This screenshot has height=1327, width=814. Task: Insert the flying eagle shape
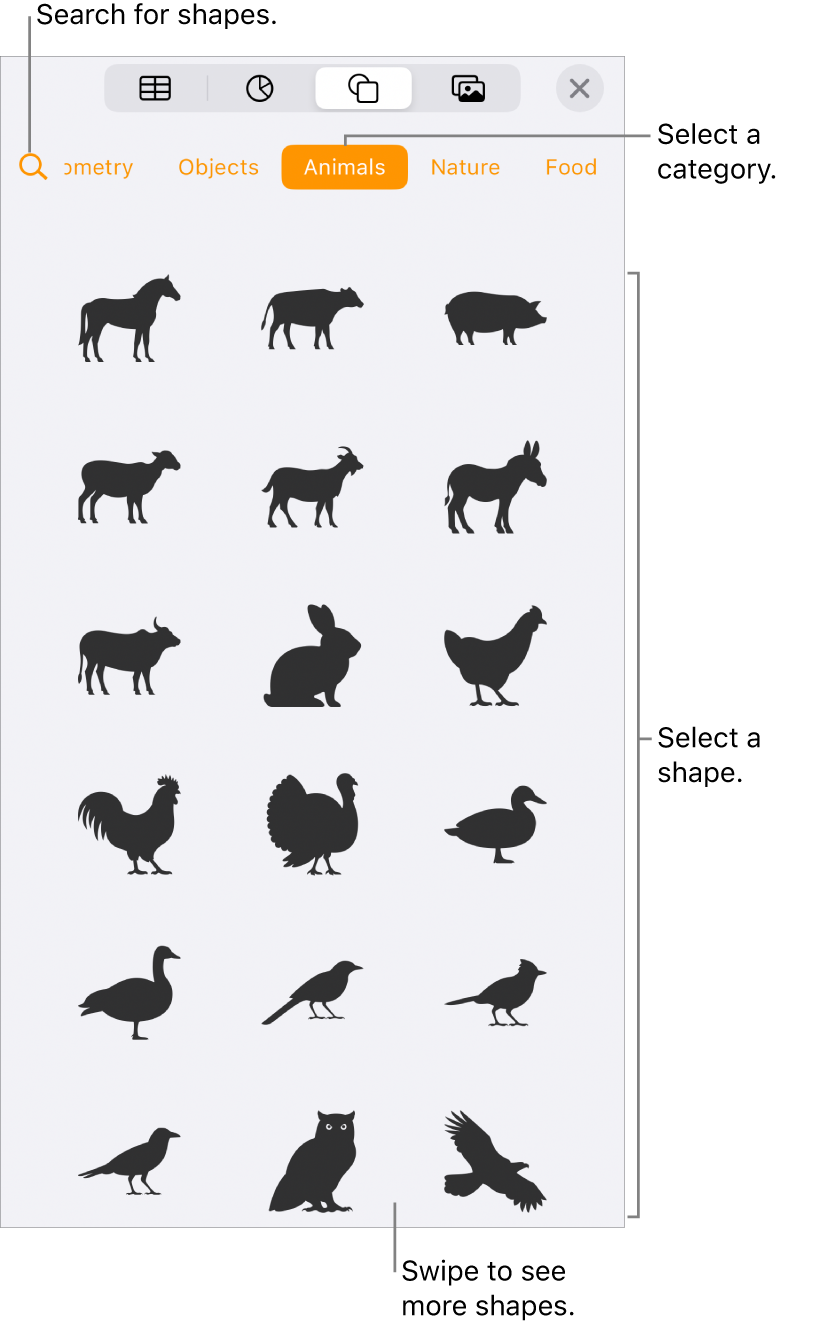[x=495, y=1162]
